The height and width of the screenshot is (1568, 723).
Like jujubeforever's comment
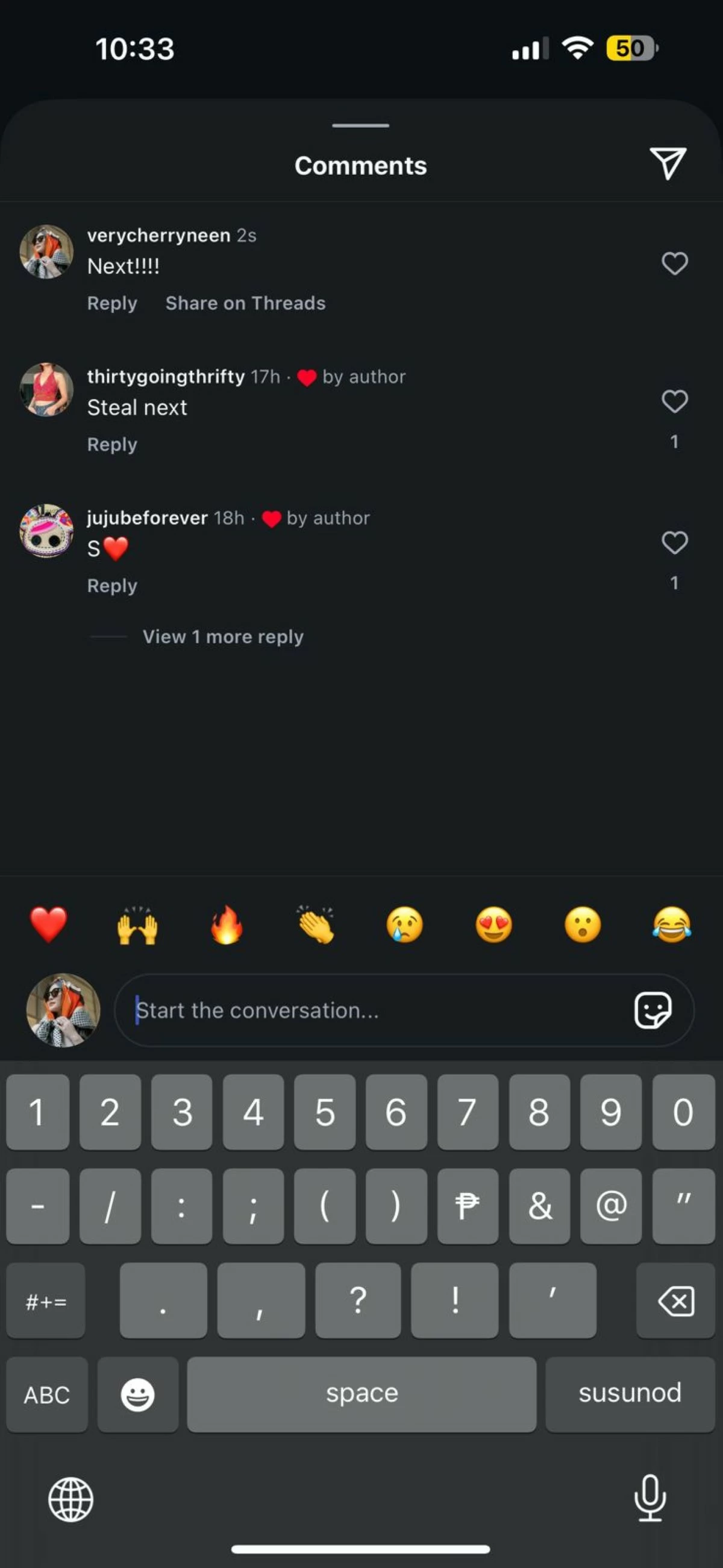674,543
